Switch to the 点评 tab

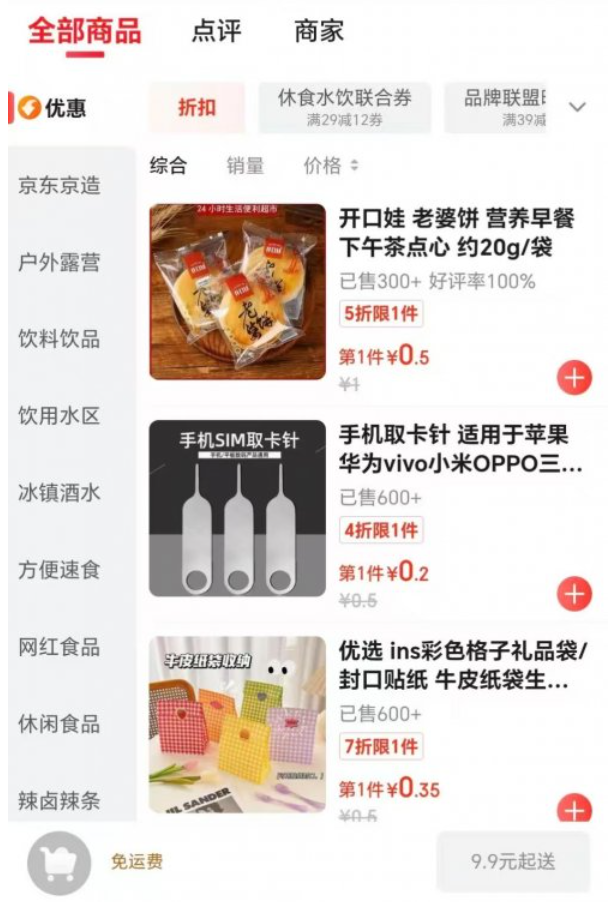tap(216, 31)
